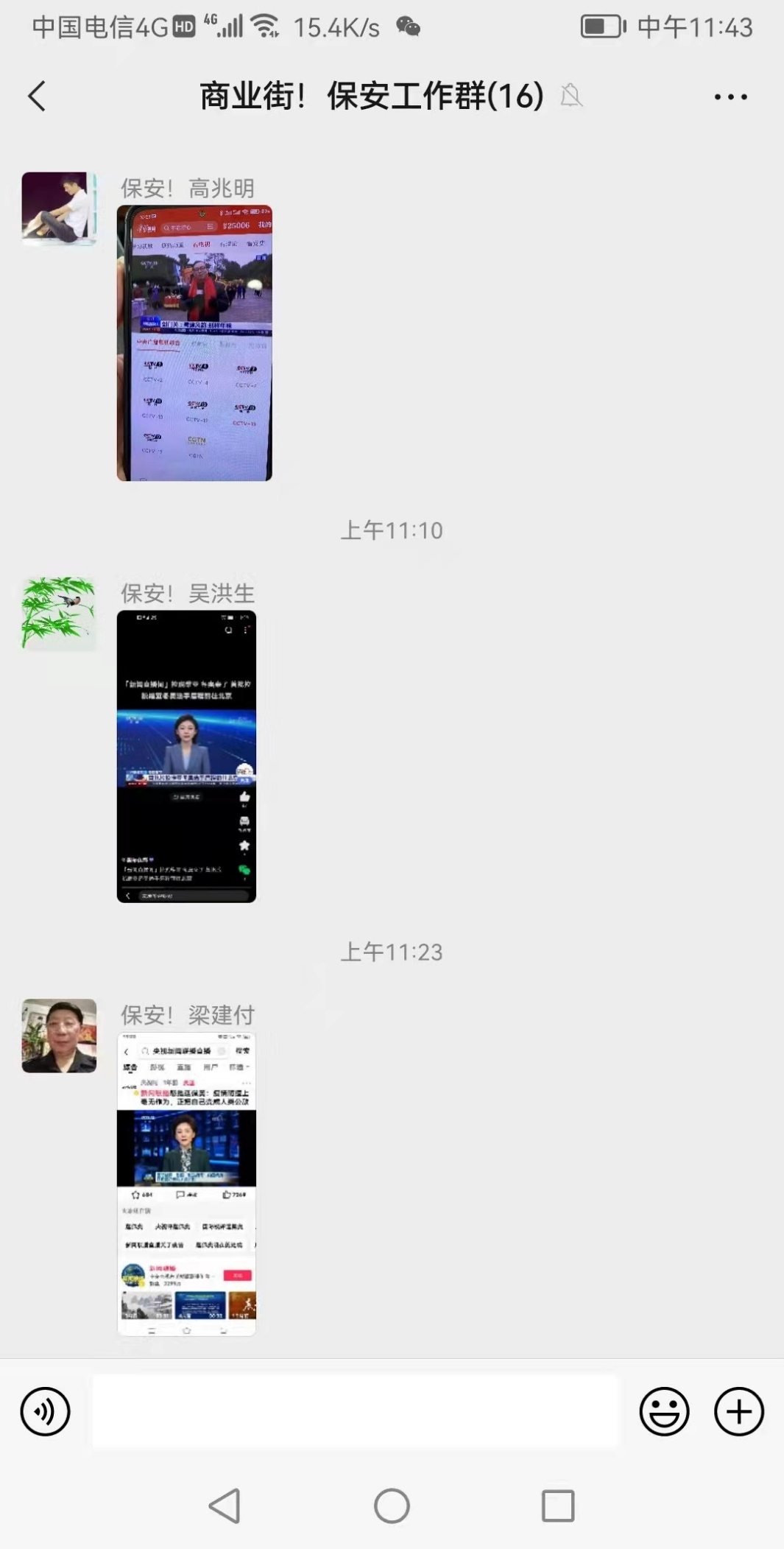Open the emoji picker
The image size is (784, 1549).
pos(664,1411)
